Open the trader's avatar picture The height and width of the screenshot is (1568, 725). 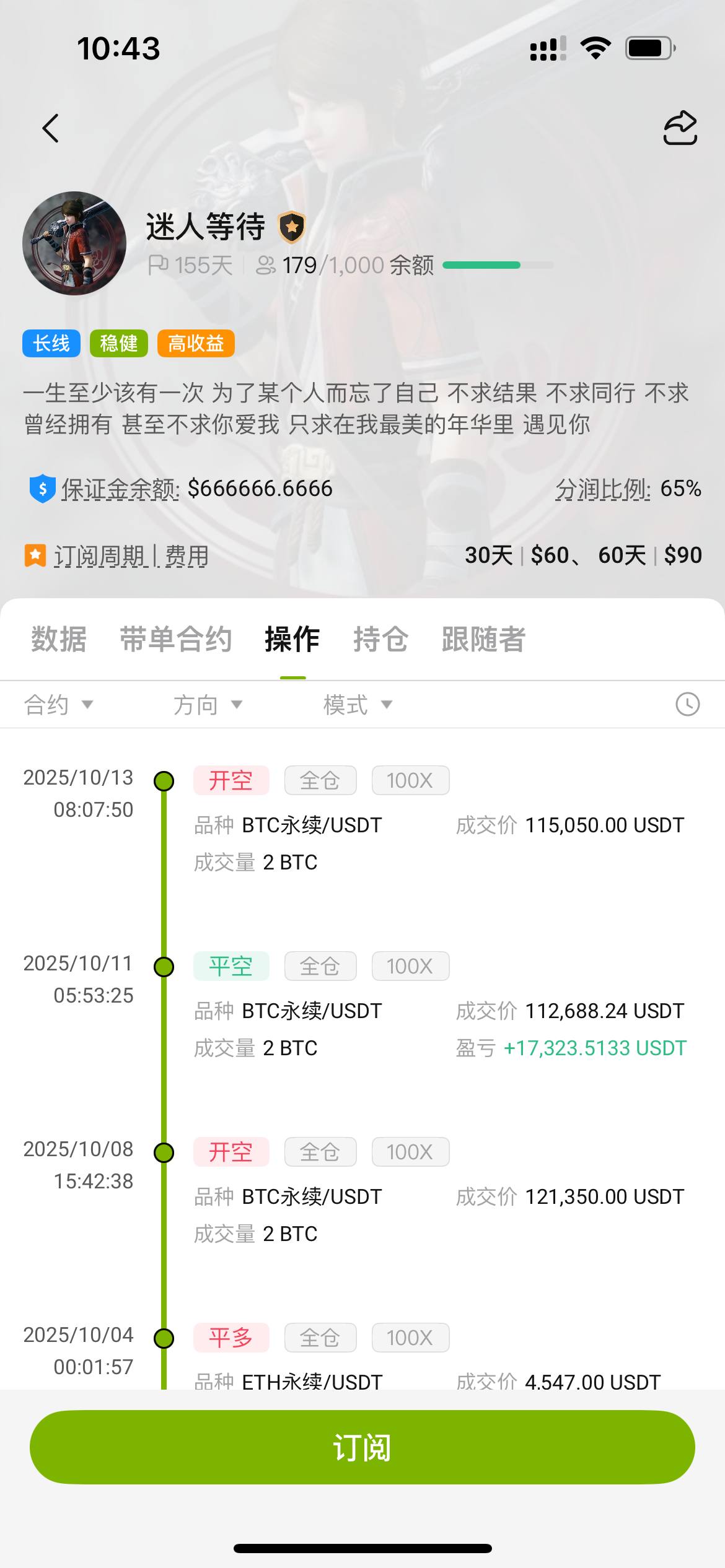74,243
